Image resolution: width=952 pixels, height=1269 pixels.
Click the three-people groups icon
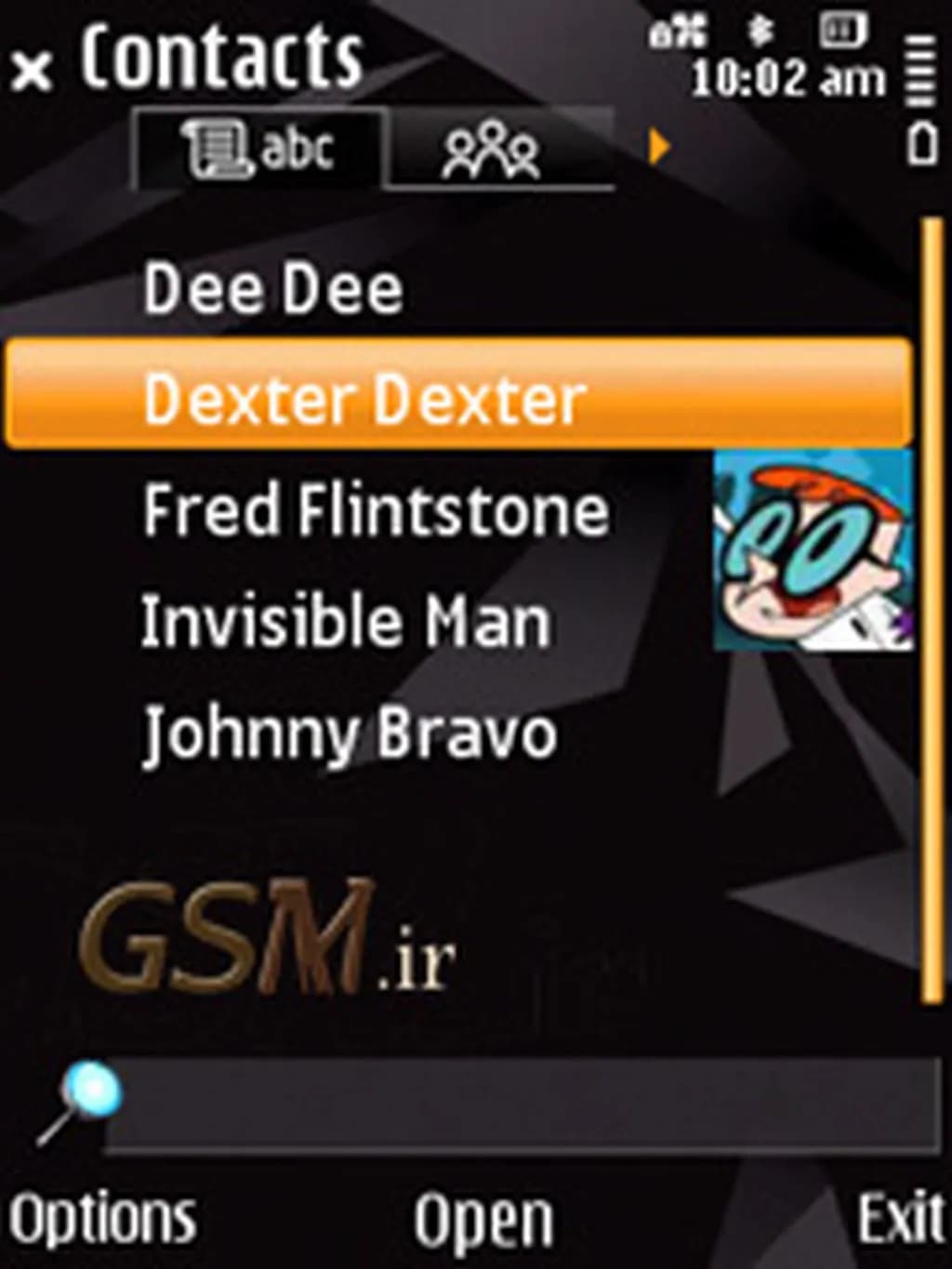pos(493,149)
